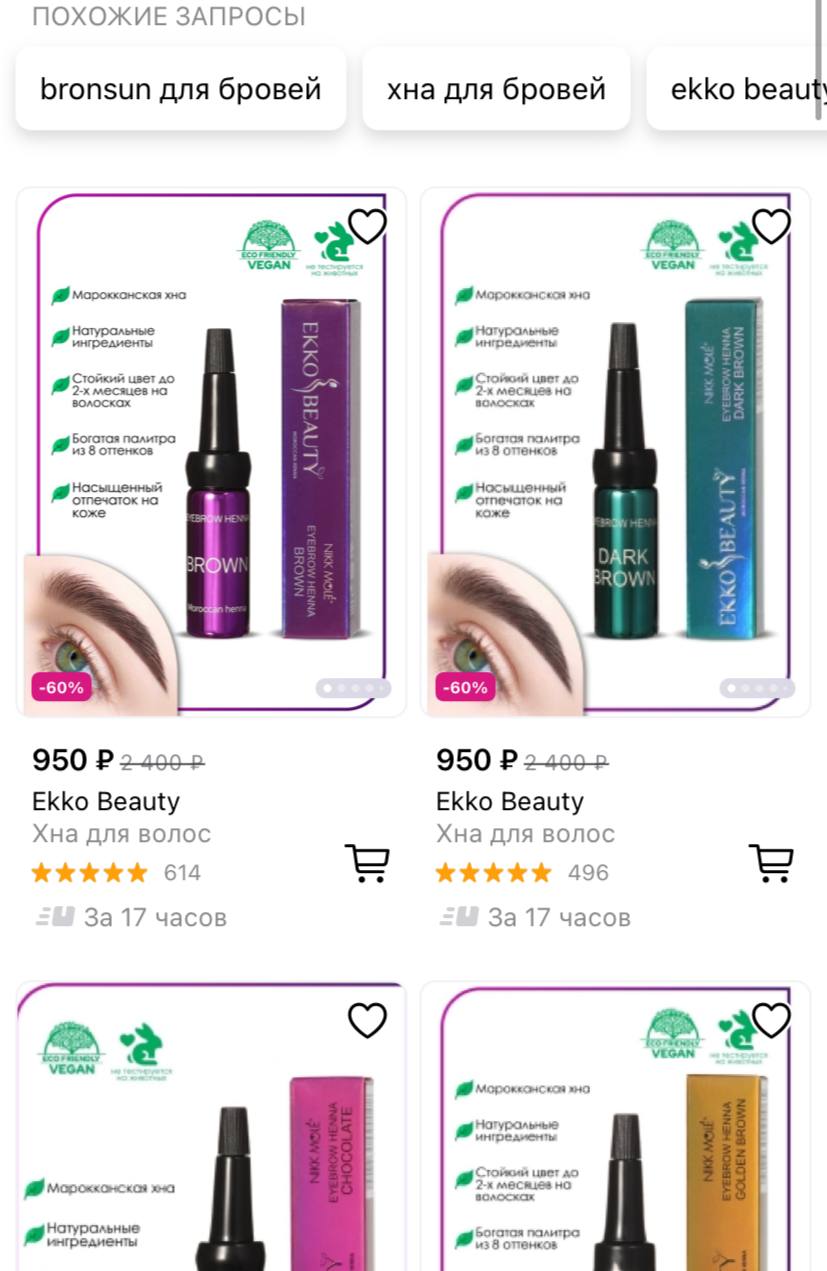Image resolution: width=827 pixels, height=1271 pixels.
Task: Select the 'хна для бровей' suggestion chip
Action: [x=496, y=89]
